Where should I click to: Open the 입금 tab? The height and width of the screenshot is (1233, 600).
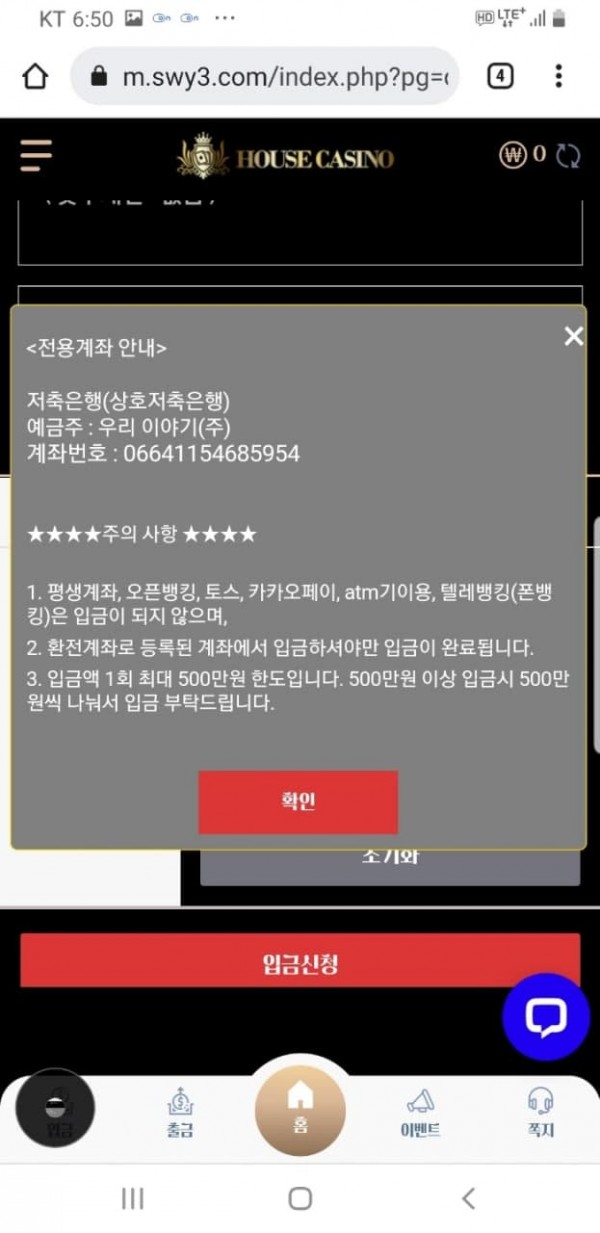tap(58, 1113)
